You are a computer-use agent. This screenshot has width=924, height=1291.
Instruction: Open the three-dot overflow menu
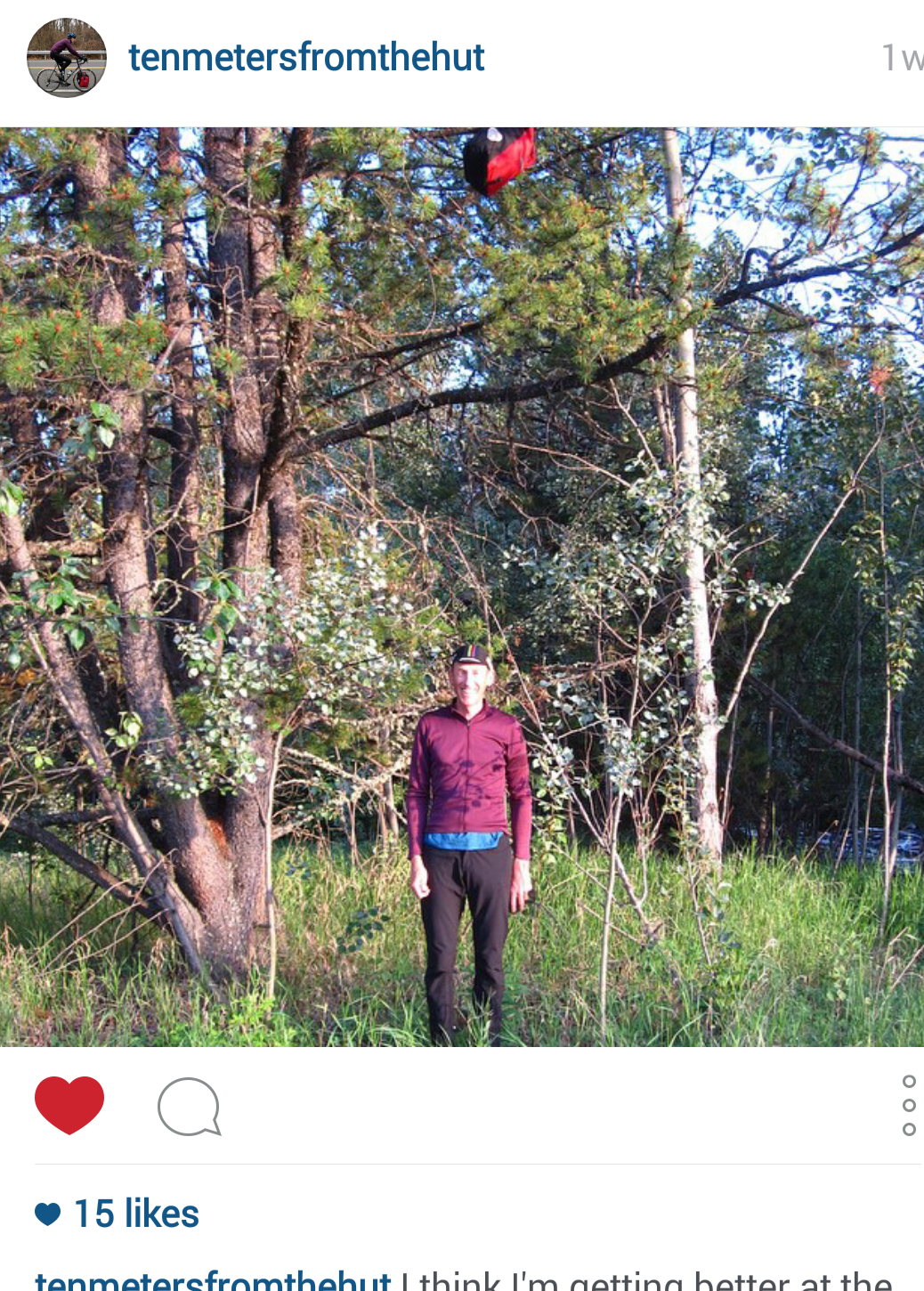(x=908, y=1105)
